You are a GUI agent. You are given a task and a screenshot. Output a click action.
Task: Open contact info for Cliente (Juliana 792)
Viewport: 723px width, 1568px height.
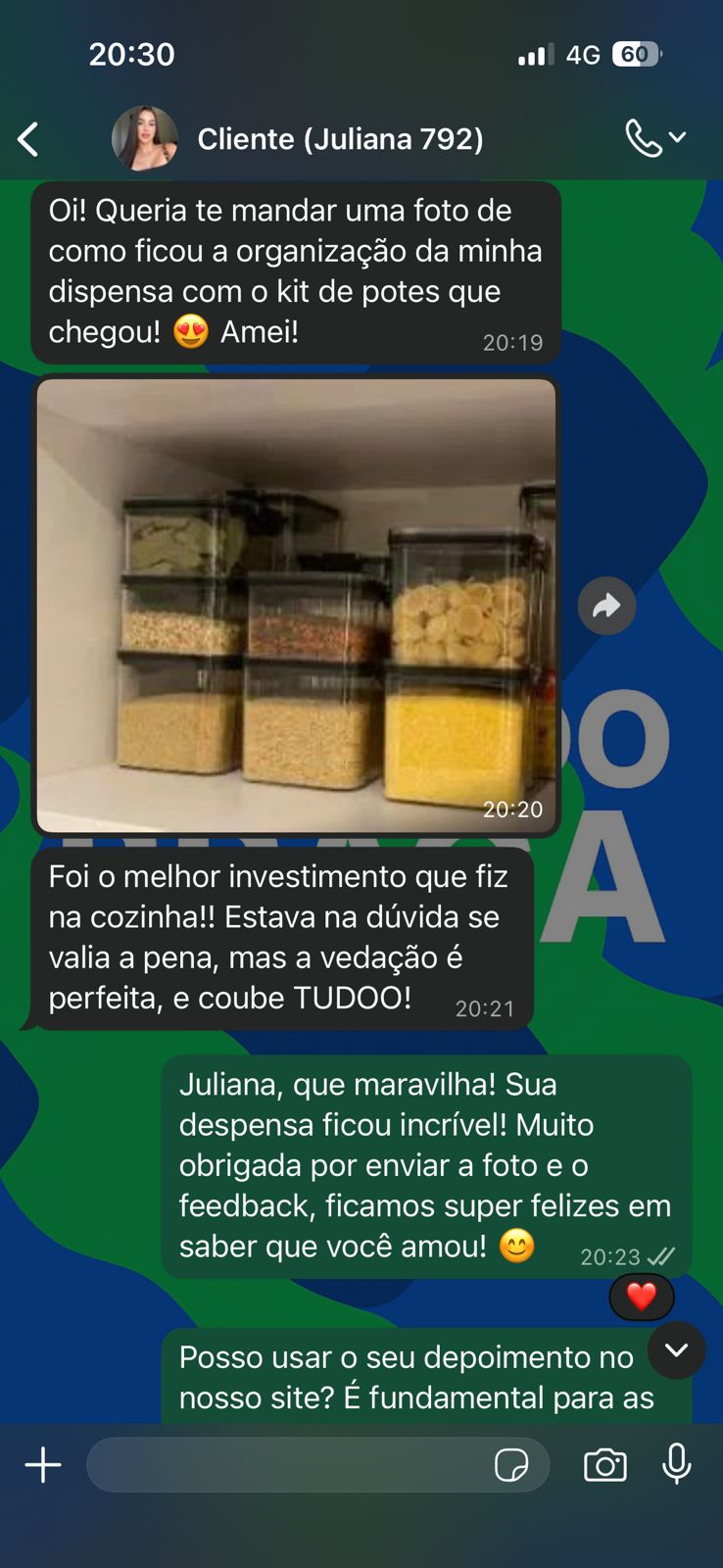[x=342, y=138]
